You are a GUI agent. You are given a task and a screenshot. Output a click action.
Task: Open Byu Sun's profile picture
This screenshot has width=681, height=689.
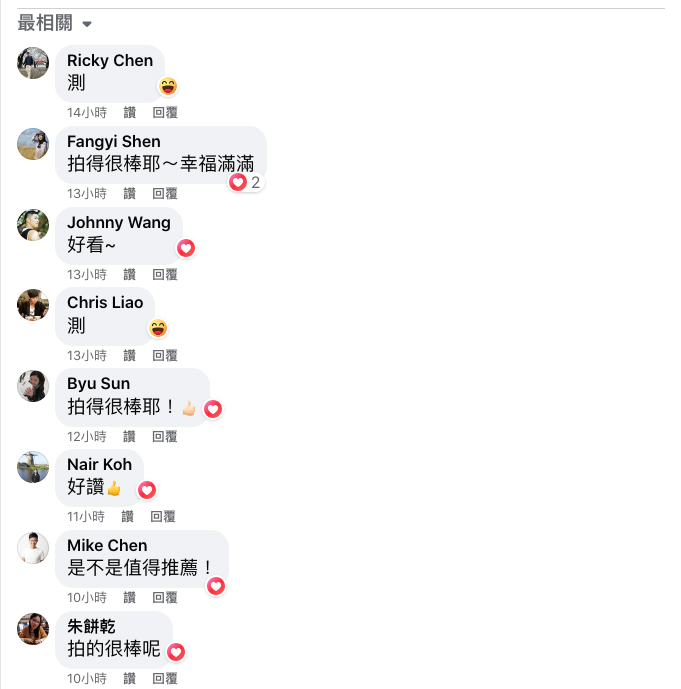tap(33, 386)
